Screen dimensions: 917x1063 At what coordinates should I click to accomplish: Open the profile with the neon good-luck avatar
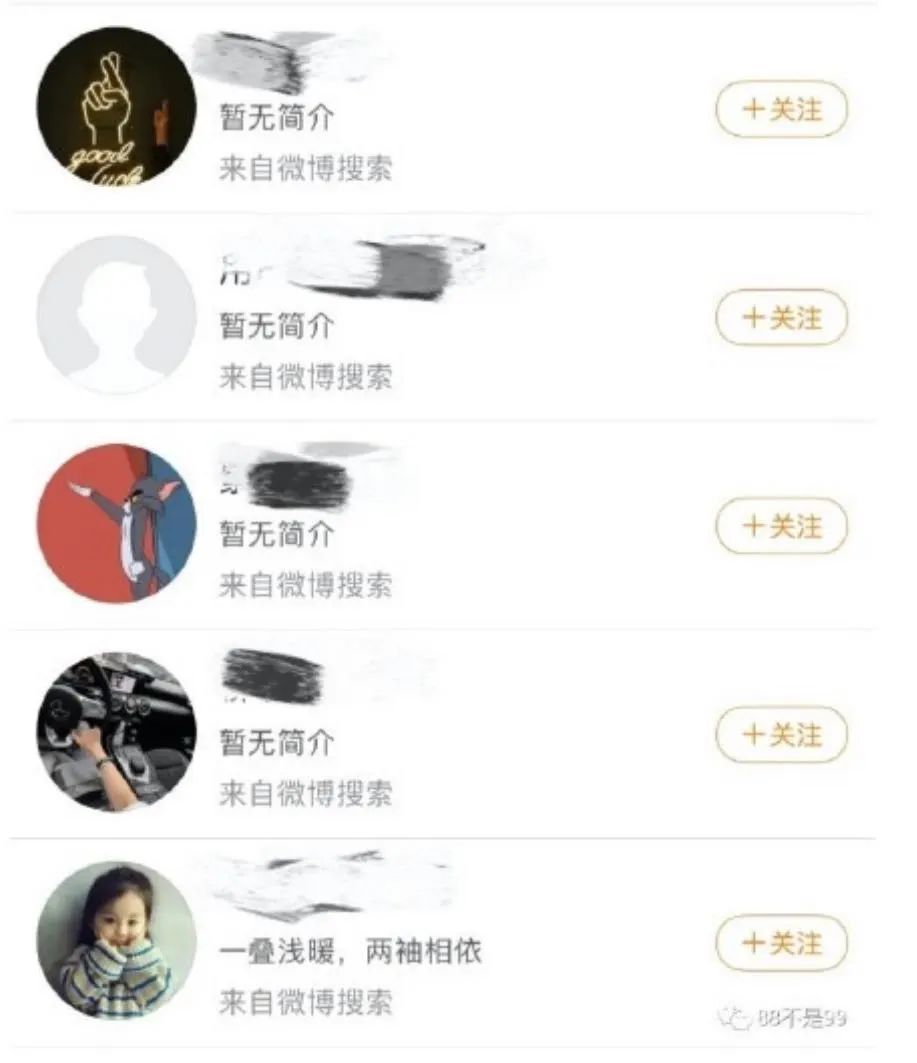coord(116,107)
